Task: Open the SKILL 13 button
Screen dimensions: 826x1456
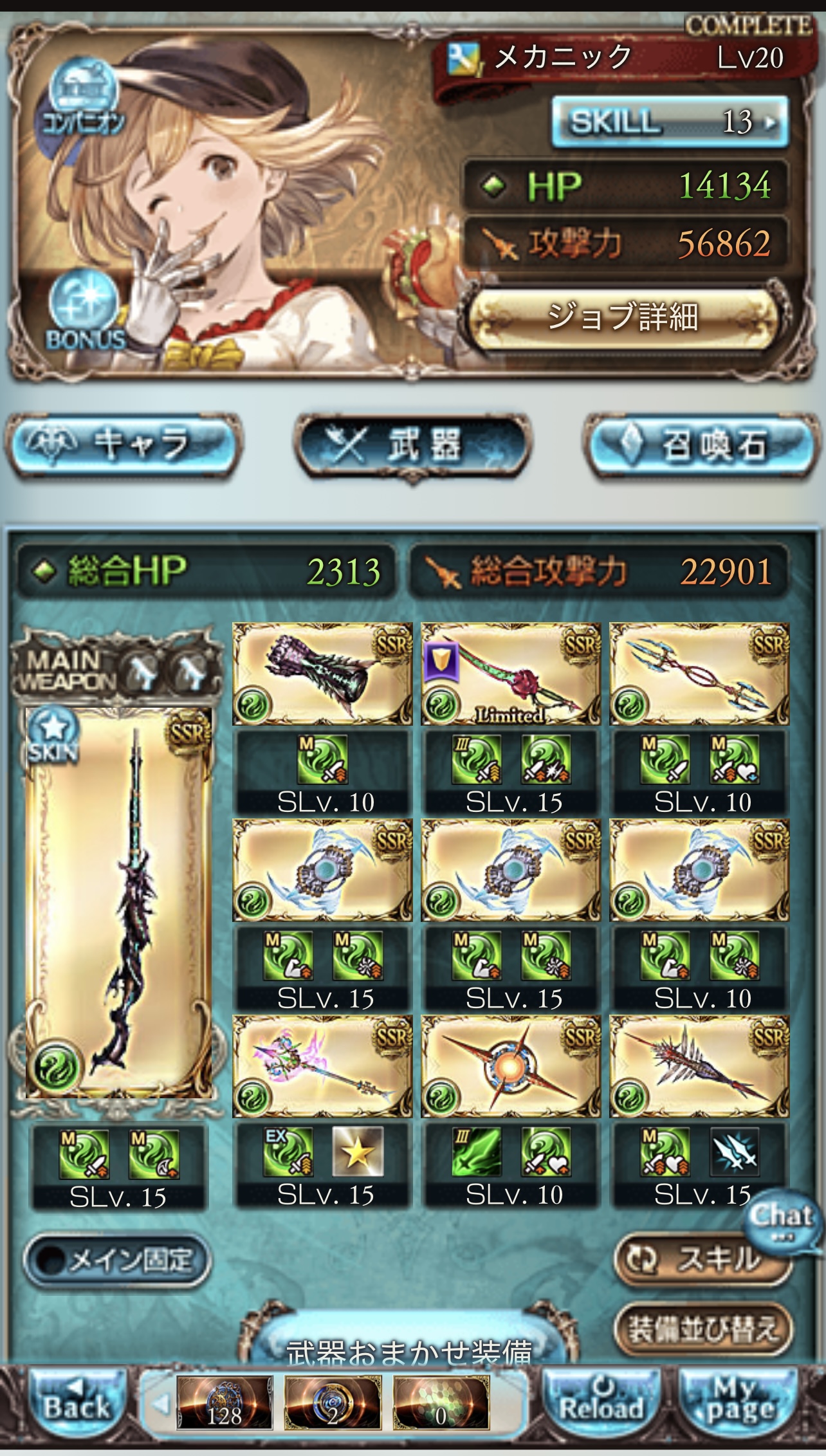Action: (669, 121)
